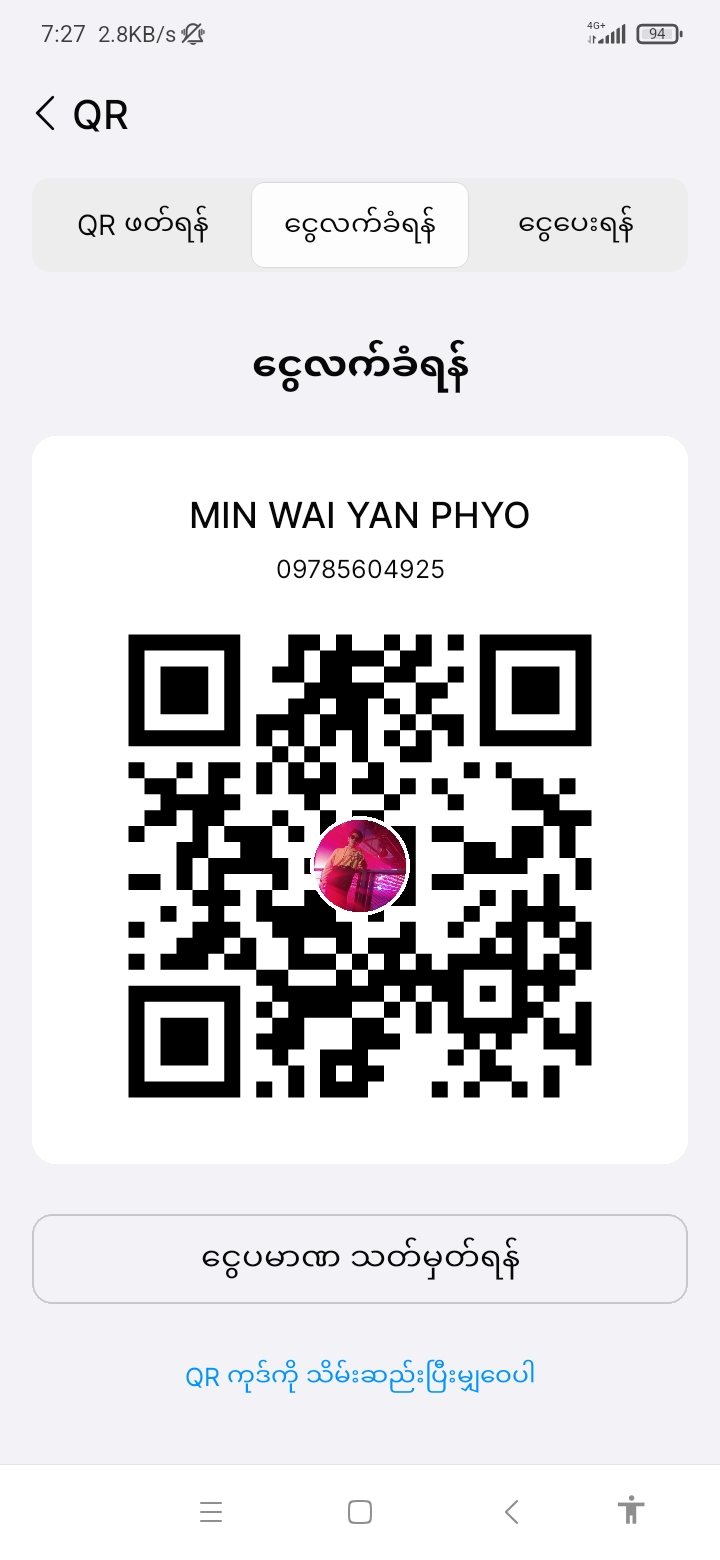Switch to the ငွေပေးရန် tab
Viewport: 720px width, 1560px height.
(x=577, y=225)
